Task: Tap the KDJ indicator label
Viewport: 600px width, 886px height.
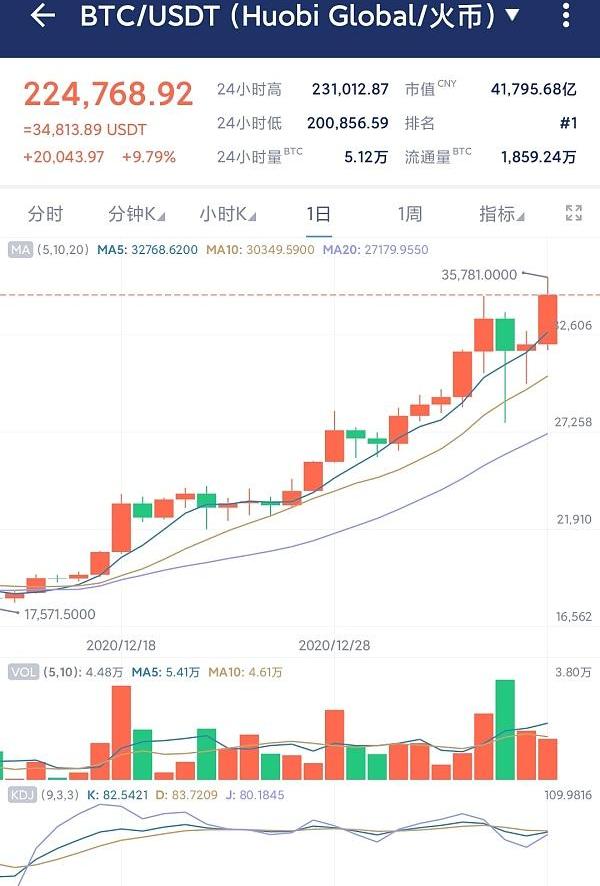Action: coord(21,794)
